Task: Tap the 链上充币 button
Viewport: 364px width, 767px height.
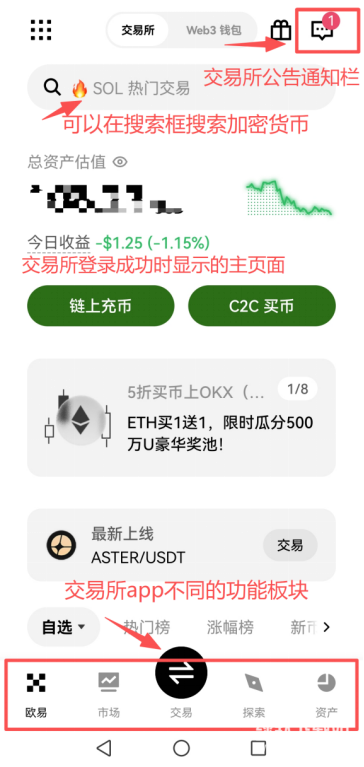Action: pyautogui.click(x=100, y=306)
